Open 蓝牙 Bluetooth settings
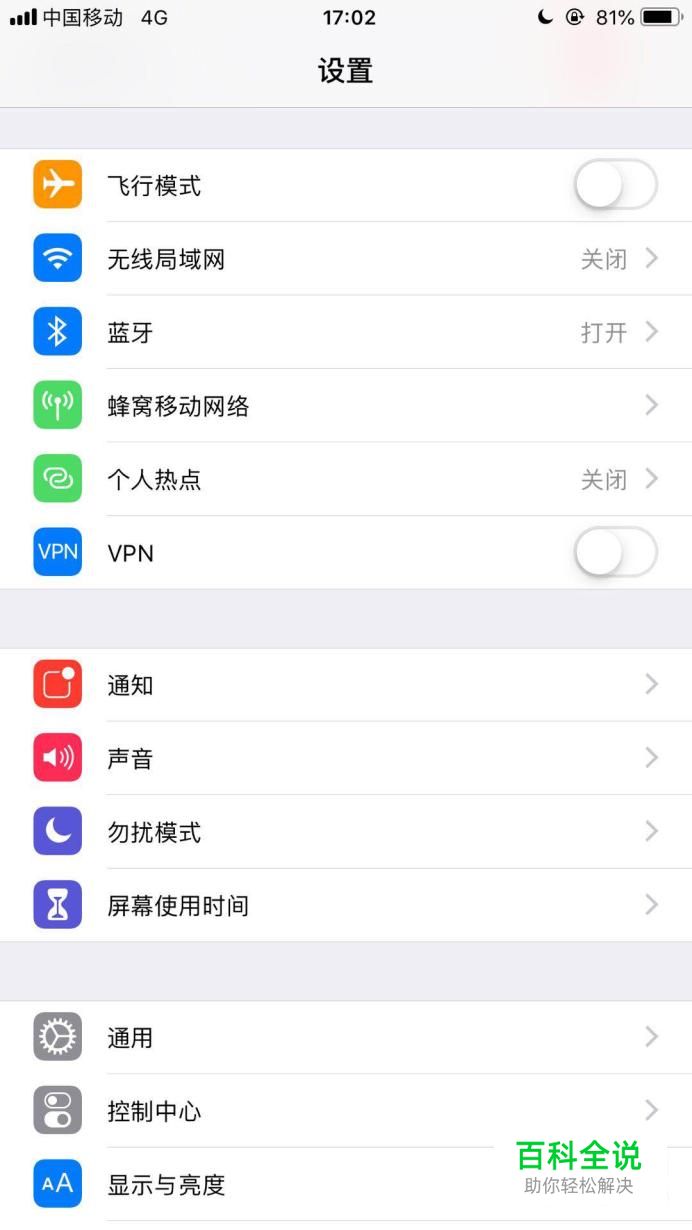This screenshot has height=1230, width=692. tap(346, 332)
